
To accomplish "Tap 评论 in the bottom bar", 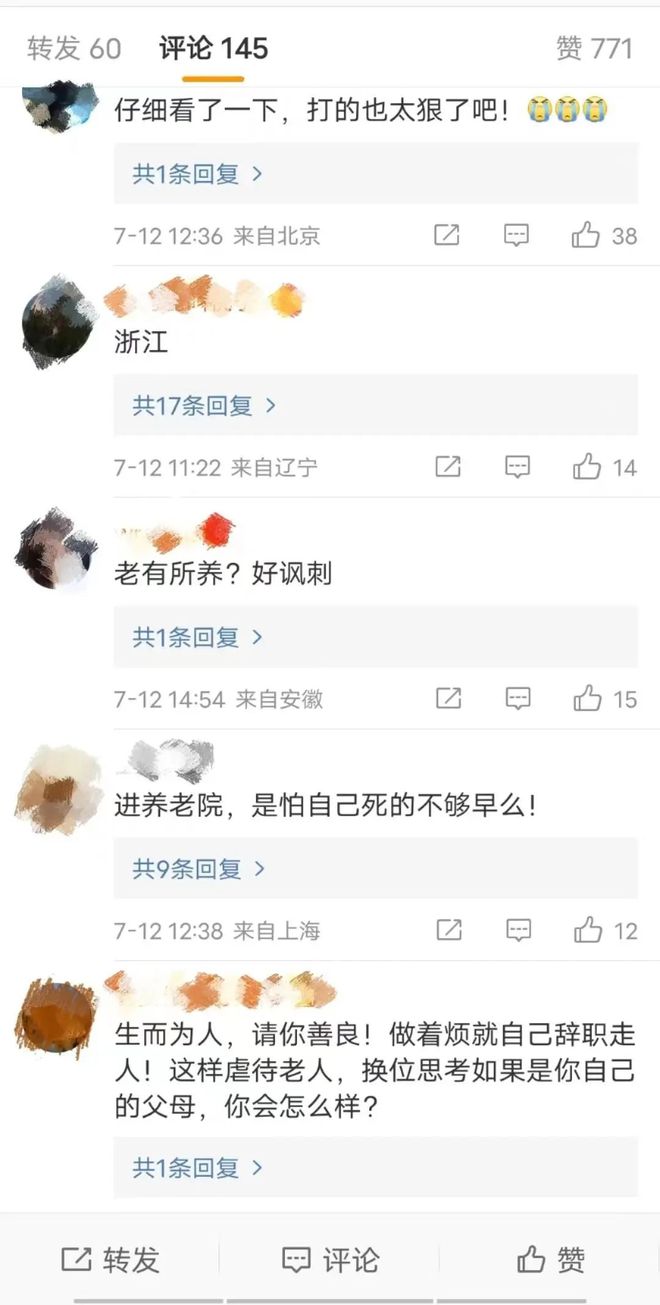I will pos(330,1260).
